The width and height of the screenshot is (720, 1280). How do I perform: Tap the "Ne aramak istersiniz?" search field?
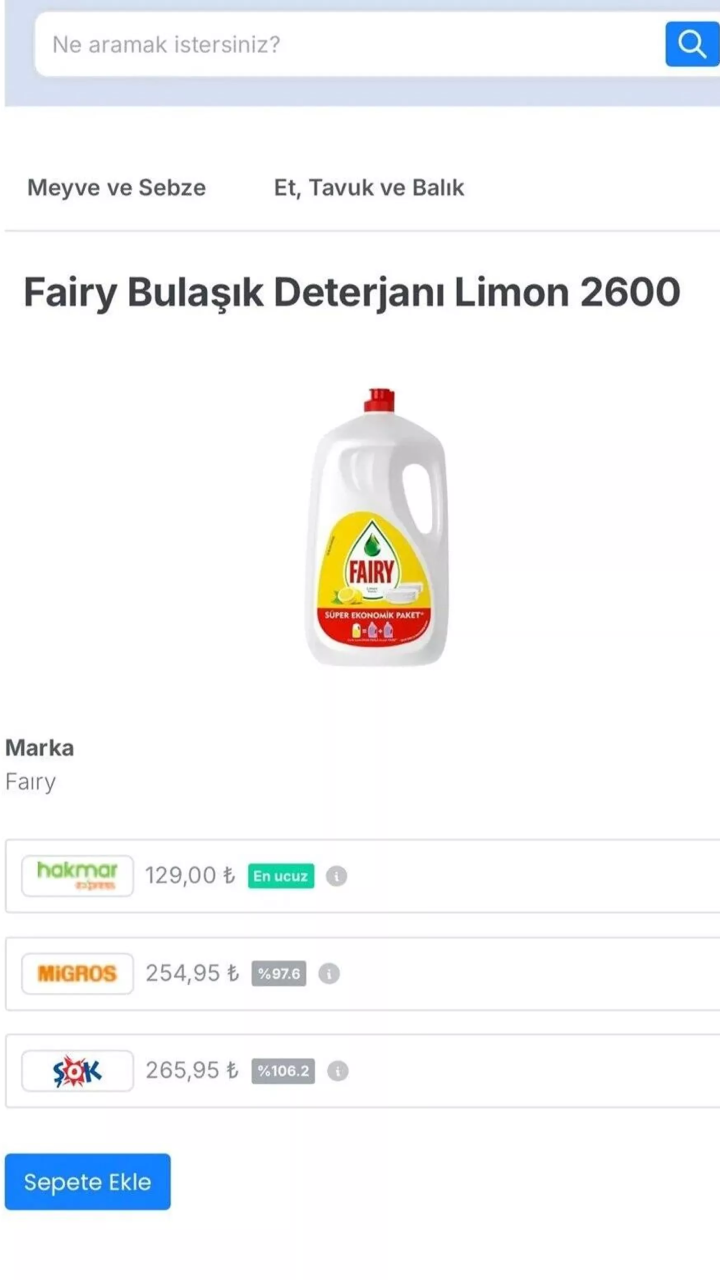340,45
